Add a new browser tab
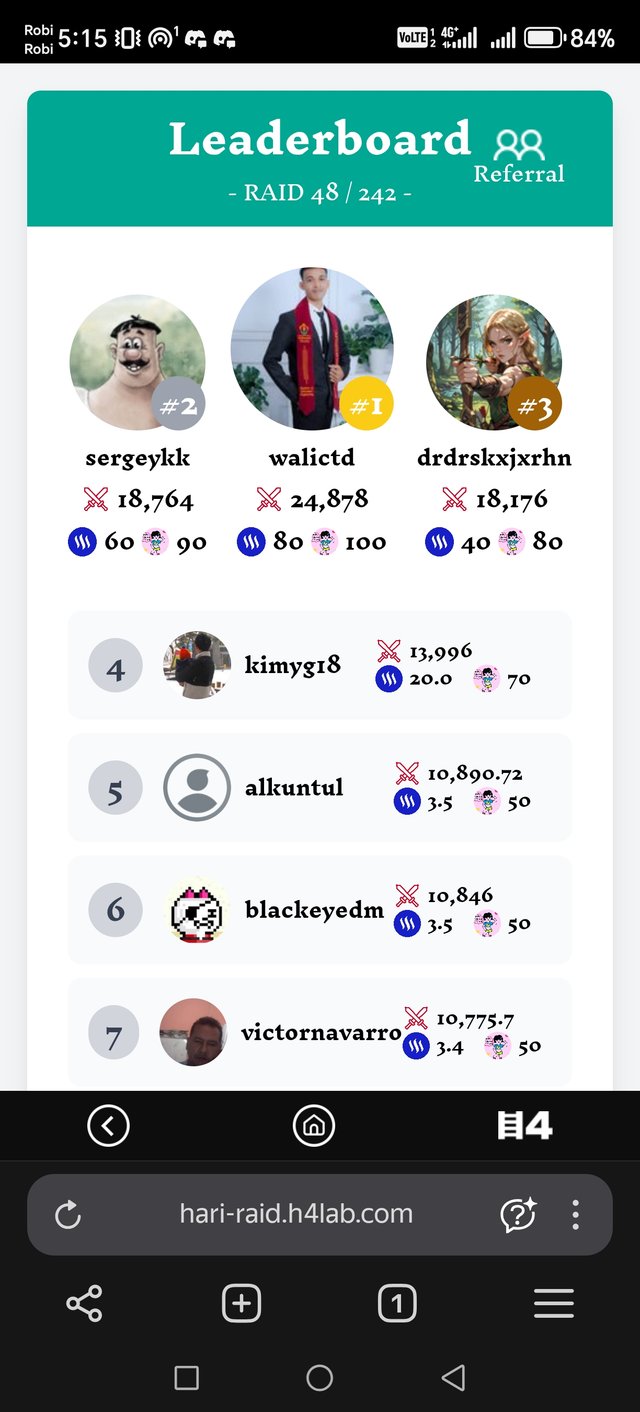640x1412 pixels. tap(241, 1304)
